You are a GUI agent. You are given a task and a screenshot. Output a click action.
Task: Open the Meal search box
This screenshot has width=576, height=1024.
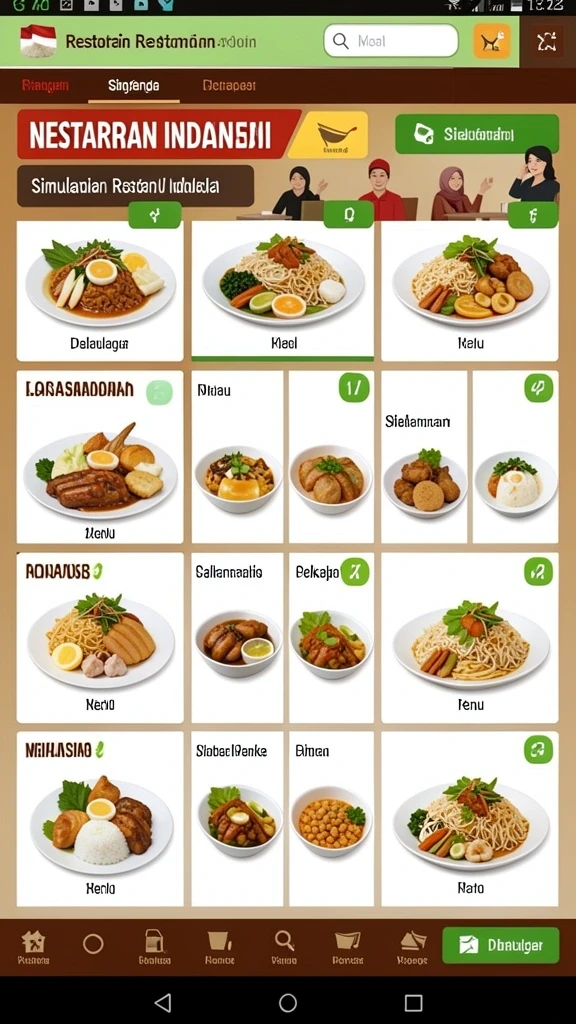(391, 41)
